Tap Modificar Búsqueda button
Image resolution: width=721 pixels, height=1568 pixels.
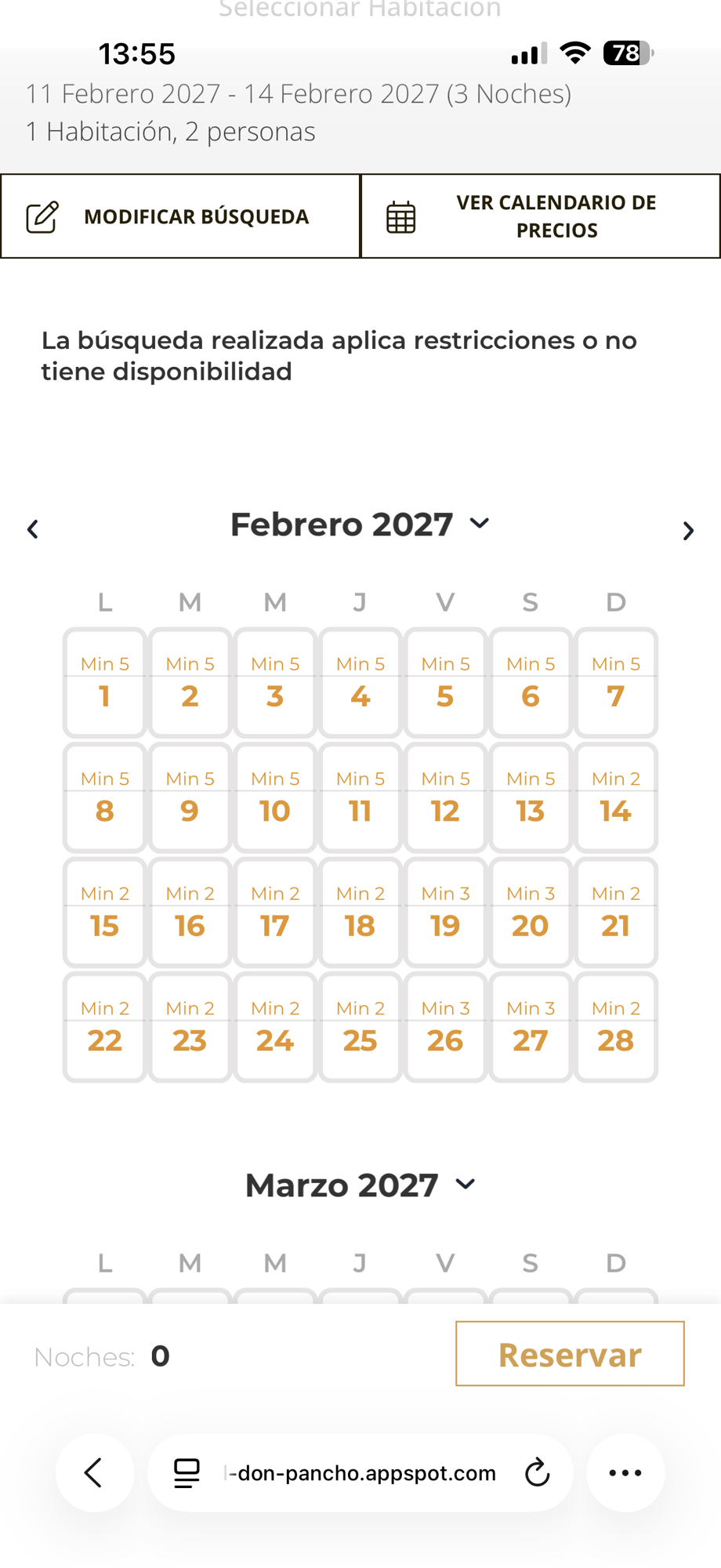tap(180, 216)
